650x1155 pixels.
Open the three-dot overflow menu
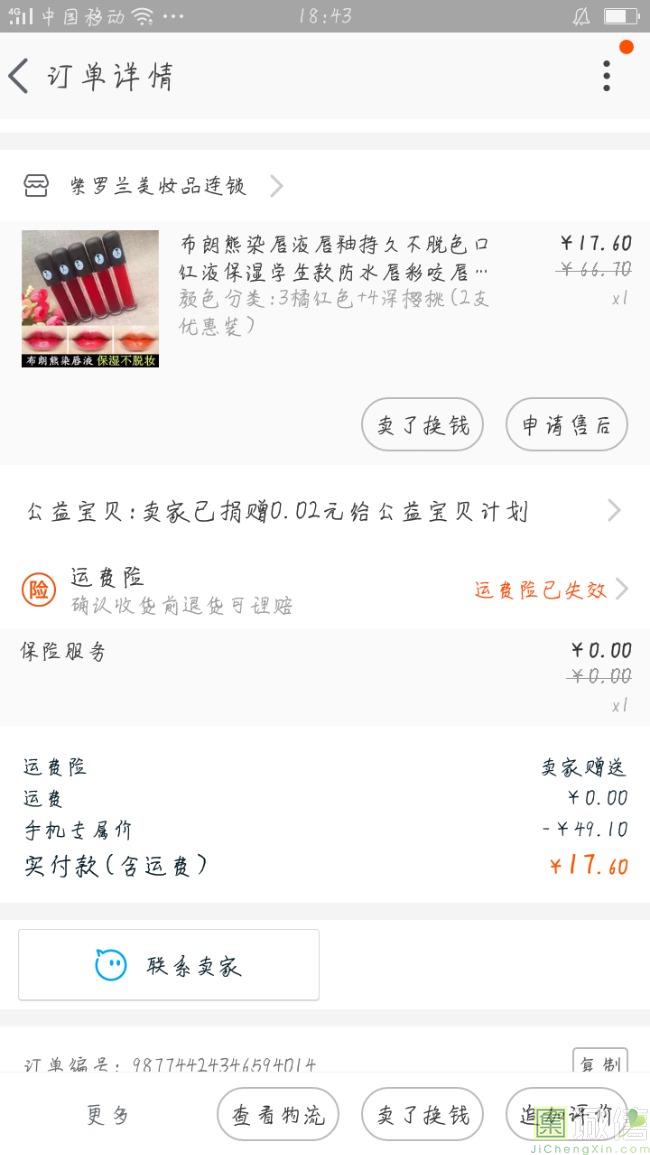pos(606,76)
